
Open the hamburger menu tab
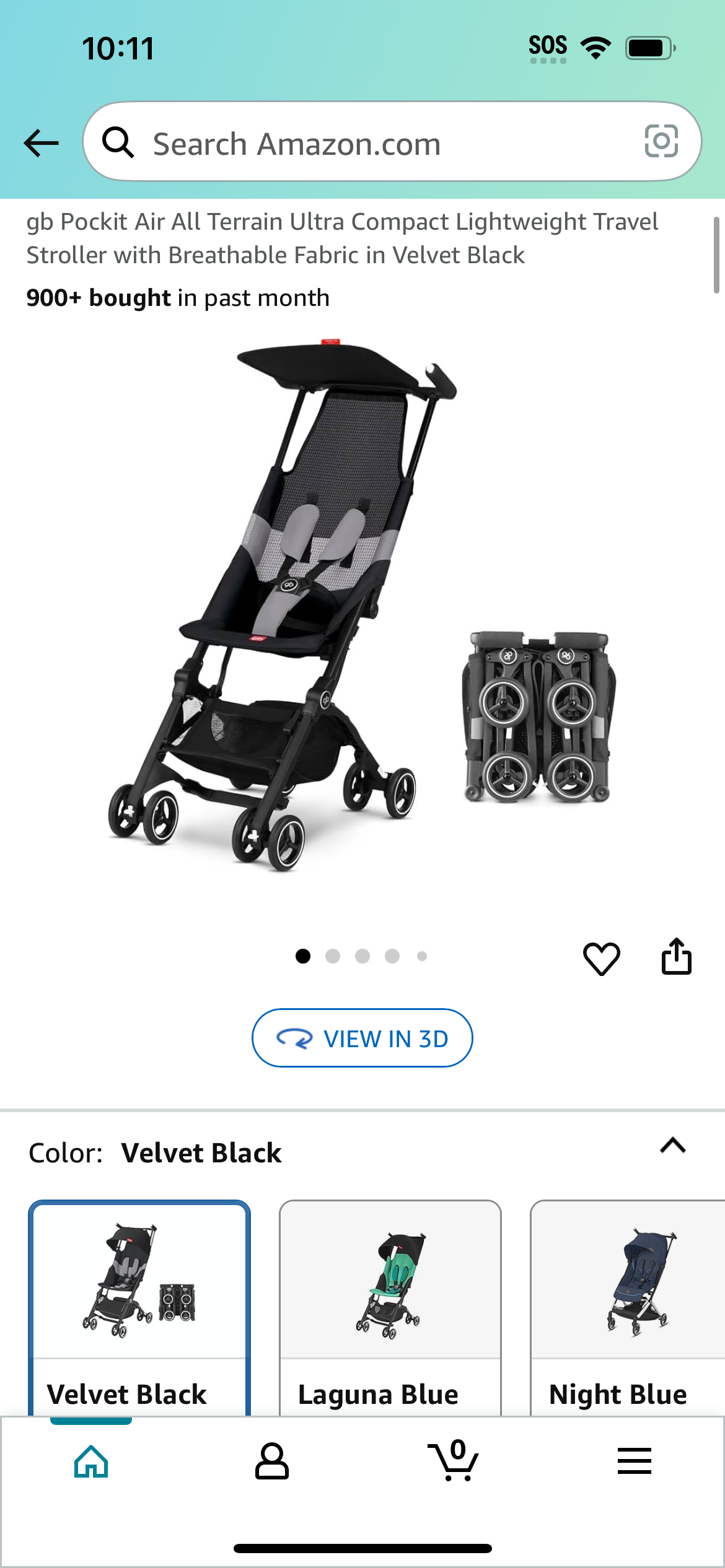click(635, 1461)
